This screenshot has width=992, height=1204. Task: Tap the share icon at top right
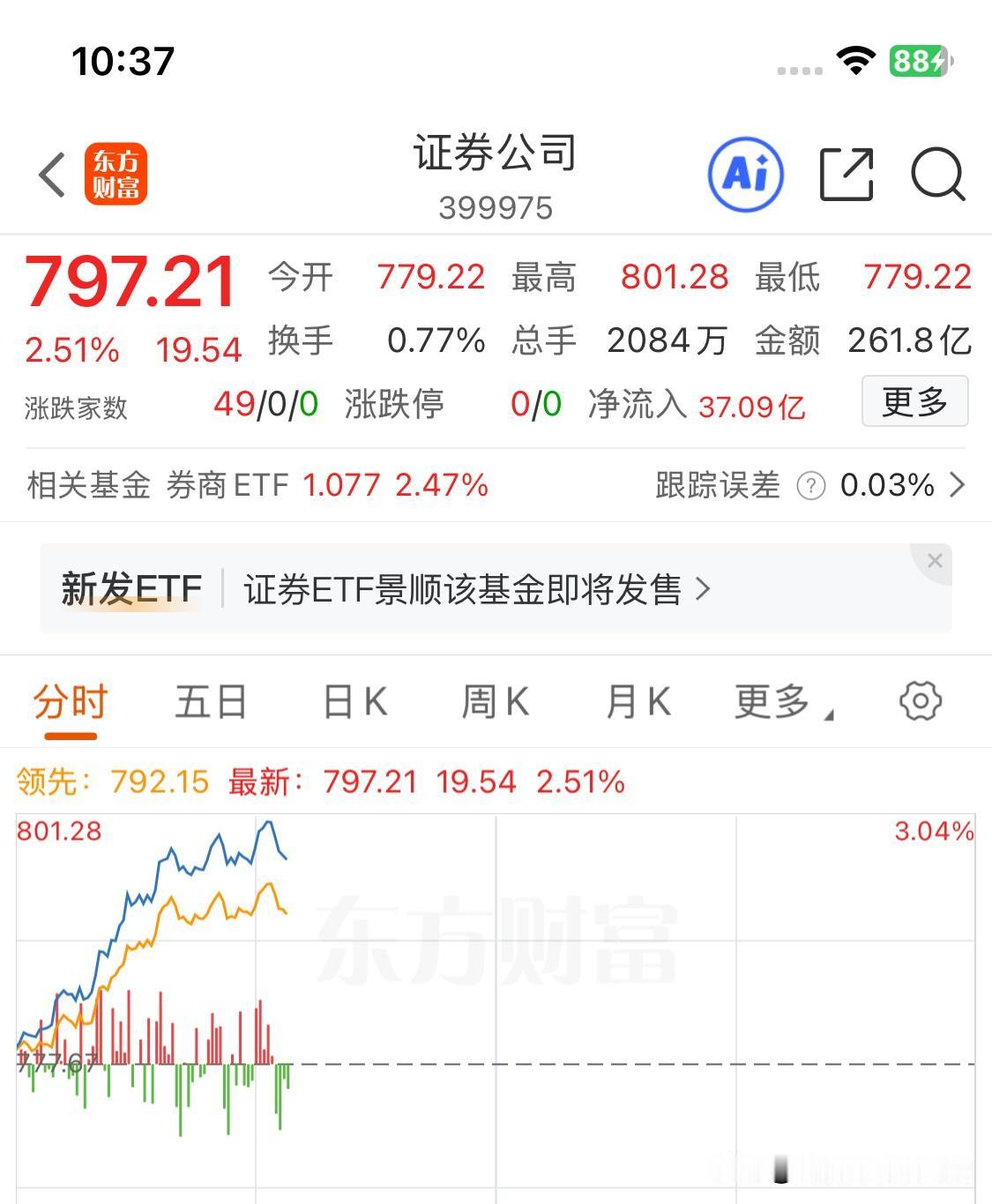pos(846,175)
